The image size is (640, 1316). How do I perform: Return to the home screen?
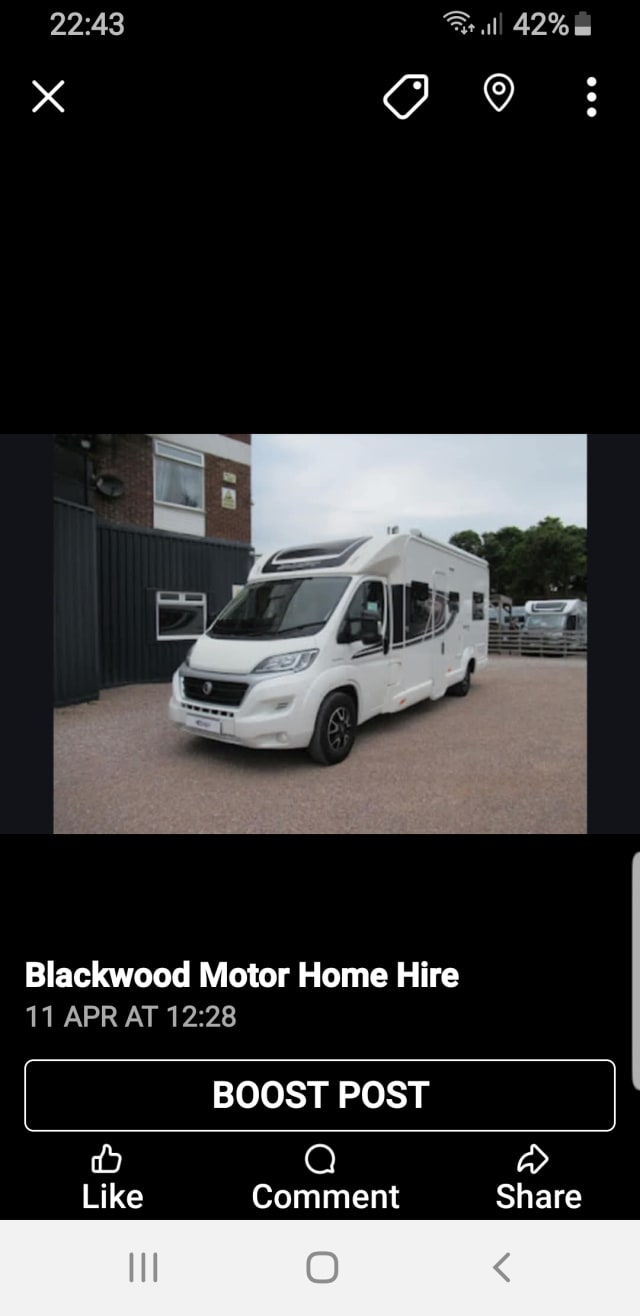[x=321, y=1267]
